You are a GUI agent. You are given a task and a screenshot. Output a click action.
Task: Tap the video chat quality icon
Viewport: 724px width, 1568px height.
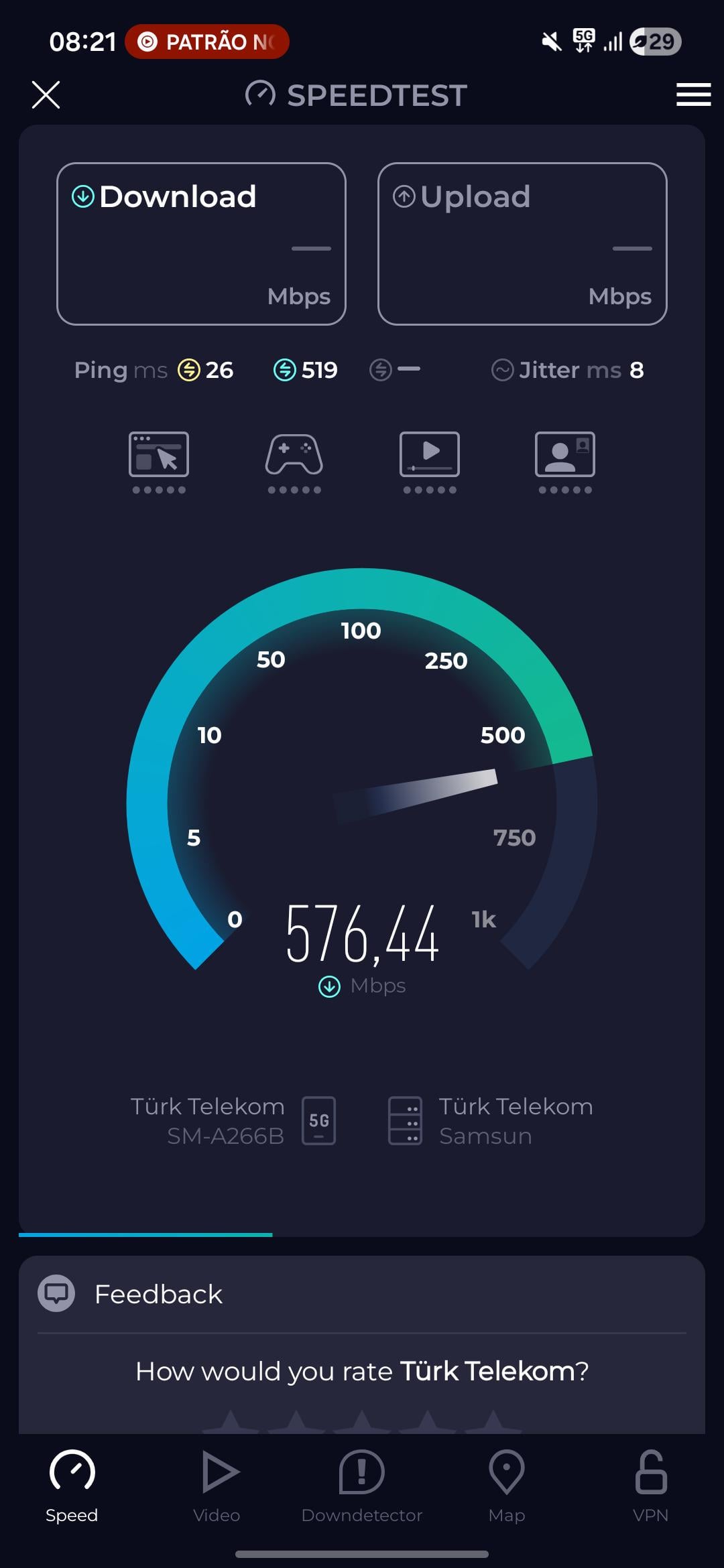(x=565, y=461)
